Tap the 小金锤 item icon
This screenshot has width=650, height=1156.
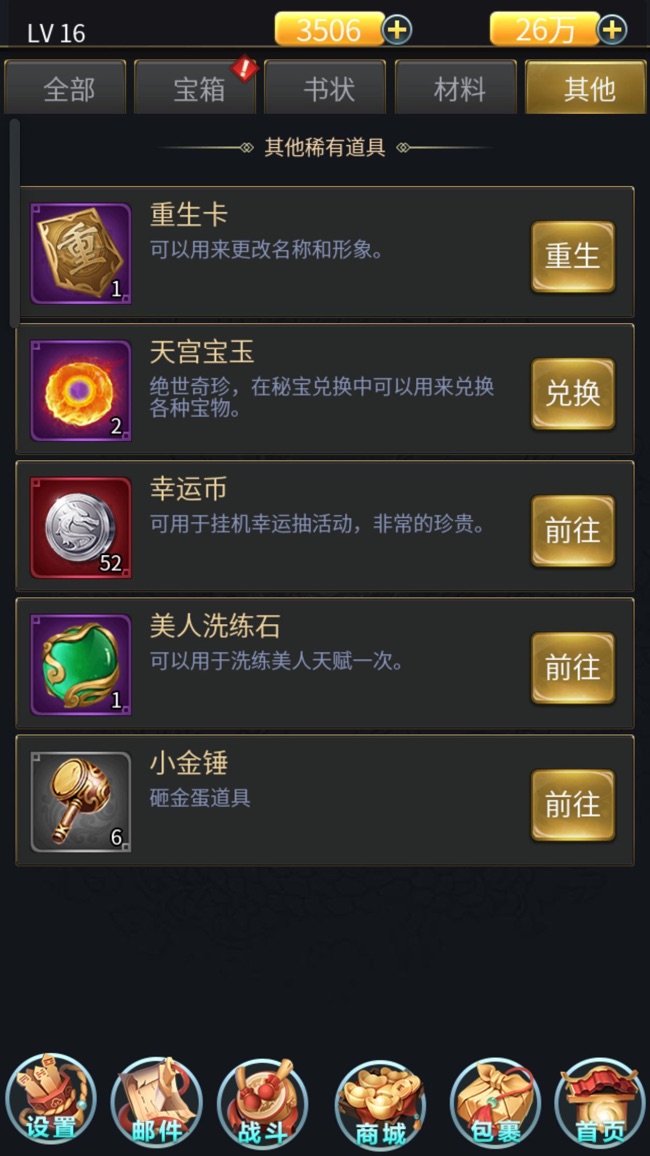point(80,802)
